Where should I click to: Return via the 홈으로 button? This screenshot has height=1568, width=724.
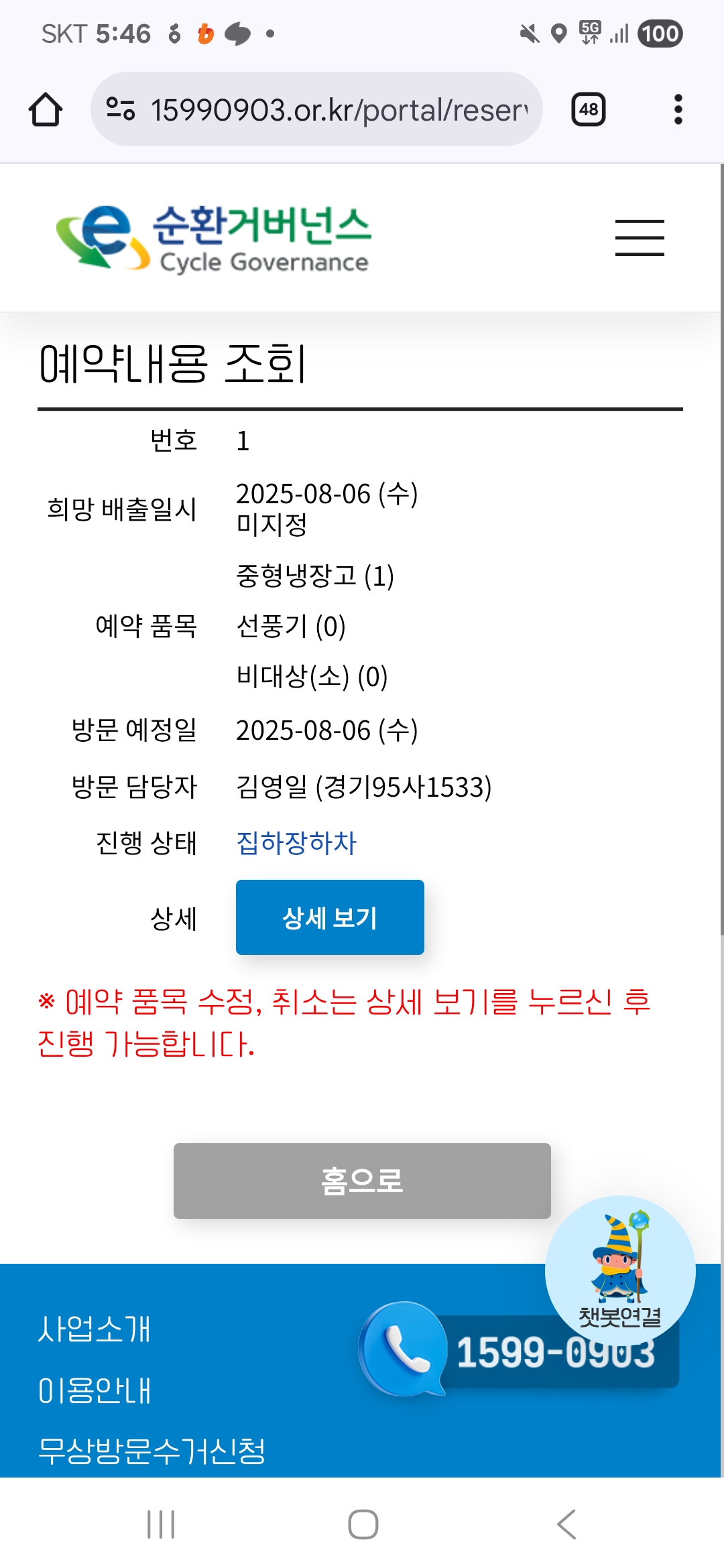point(362,1181)
